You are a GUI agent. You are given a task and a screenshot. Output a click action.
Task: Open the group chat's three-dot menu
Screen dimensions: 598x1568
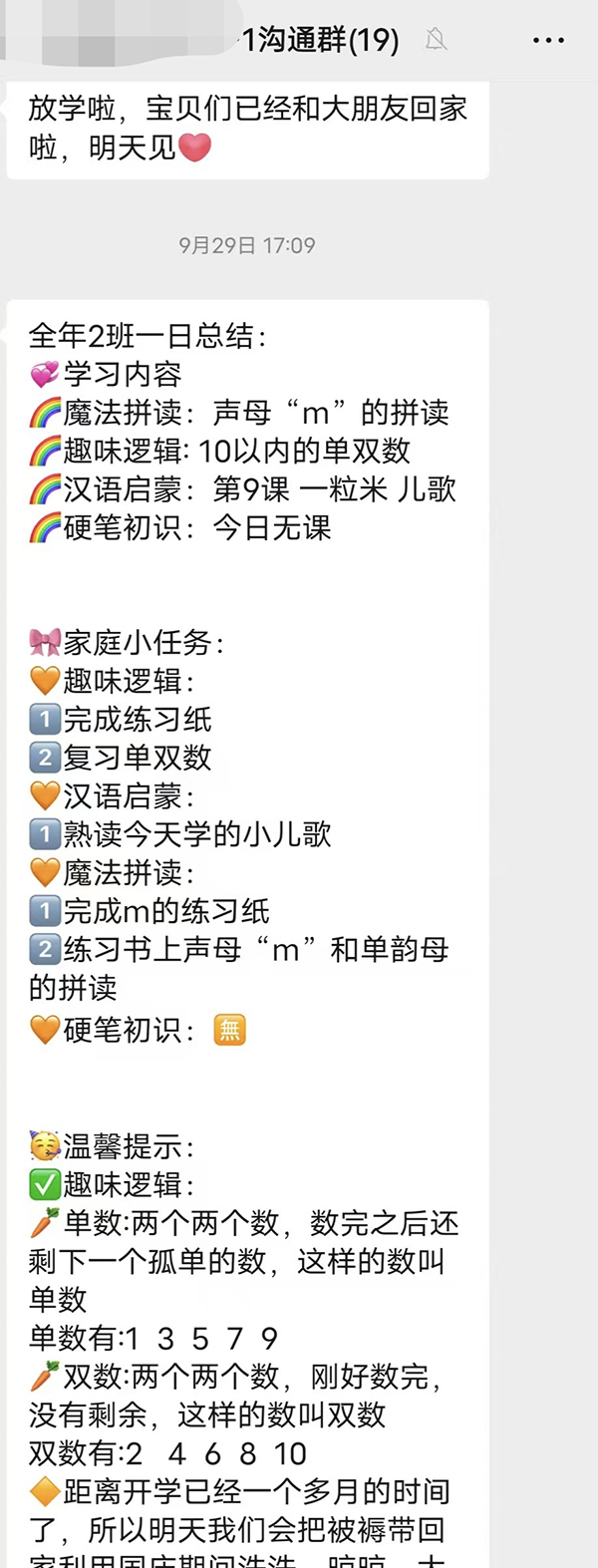[548, 41]
